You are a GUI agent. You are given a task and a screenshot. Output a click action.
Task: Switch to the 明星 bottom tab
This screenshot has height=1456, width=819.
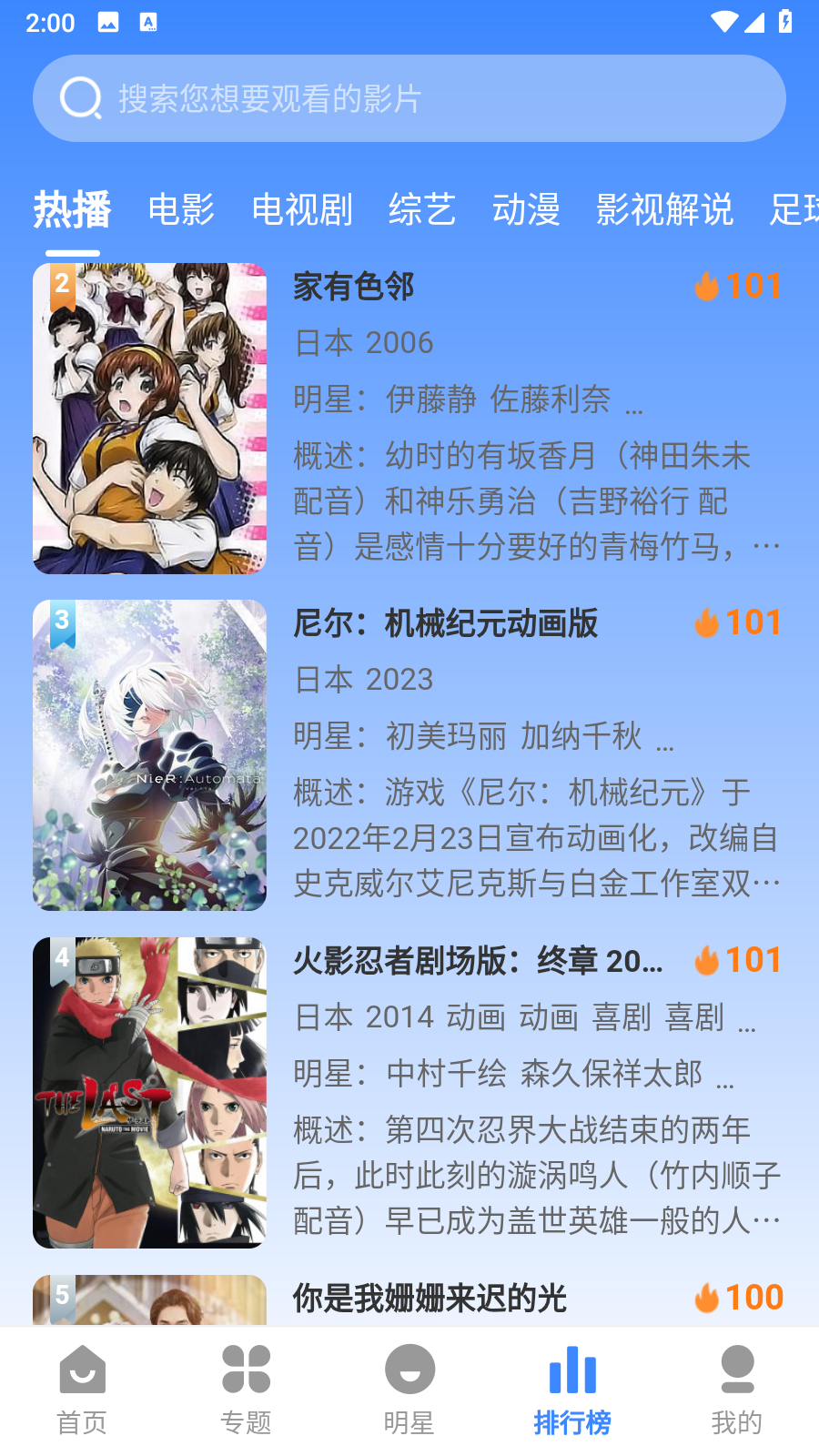coord(409,1390)
